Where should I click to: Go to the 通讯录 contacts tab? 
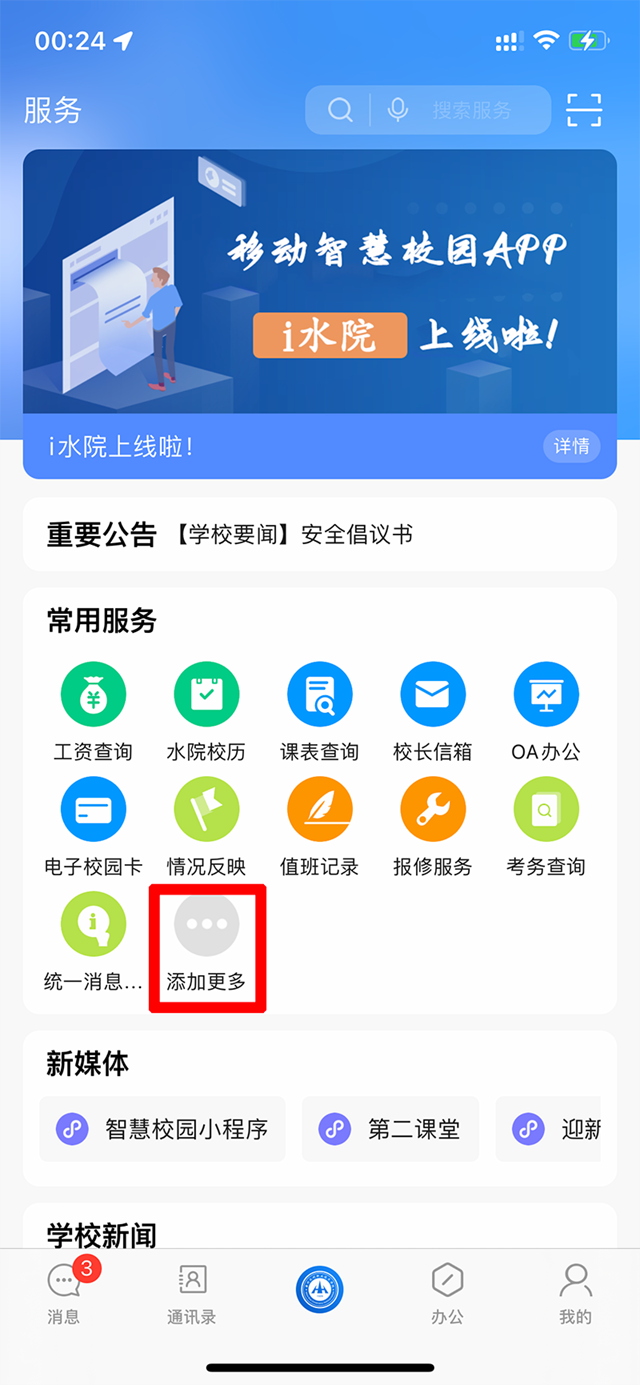[x=192, y=1292]
